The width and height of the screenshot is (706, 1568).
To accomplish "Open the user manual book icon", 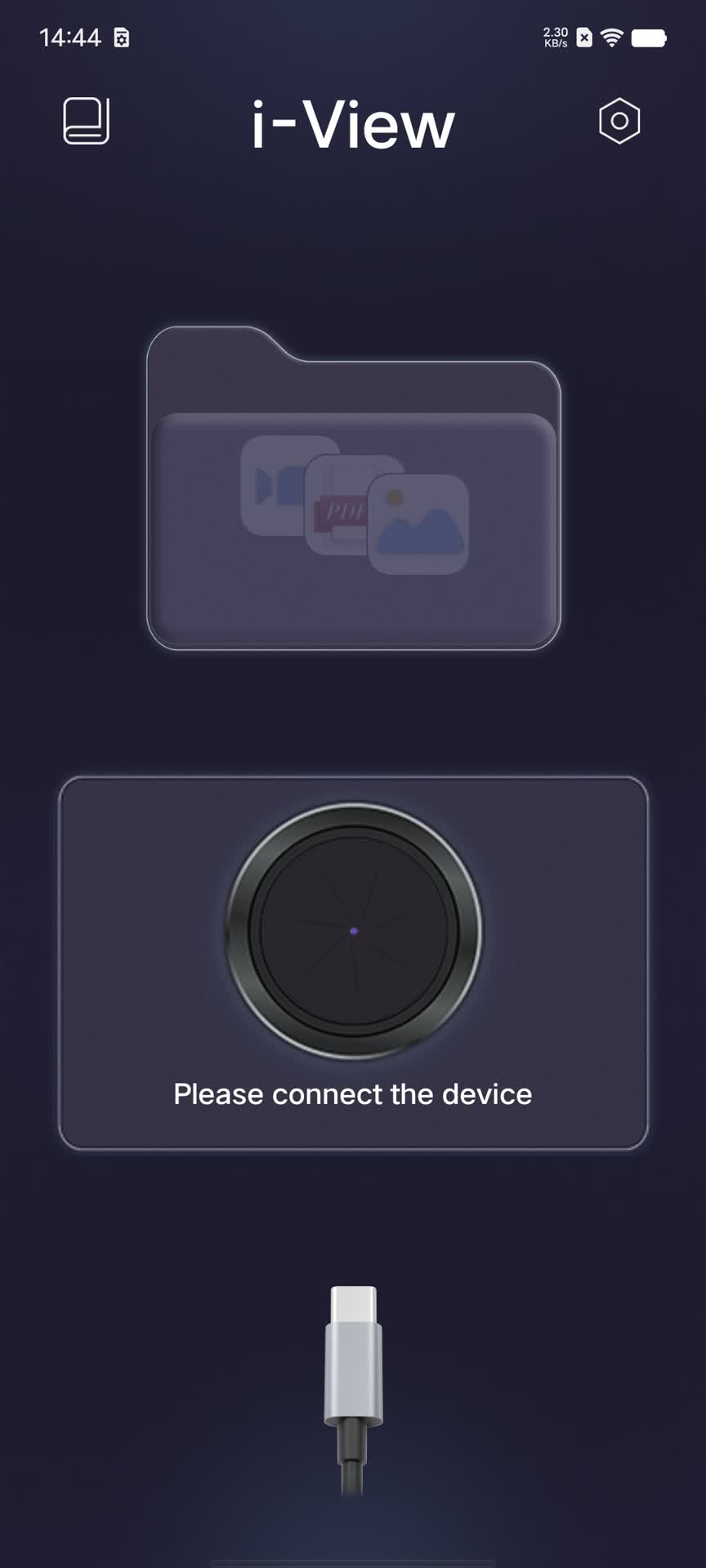I will click(87, 122).
